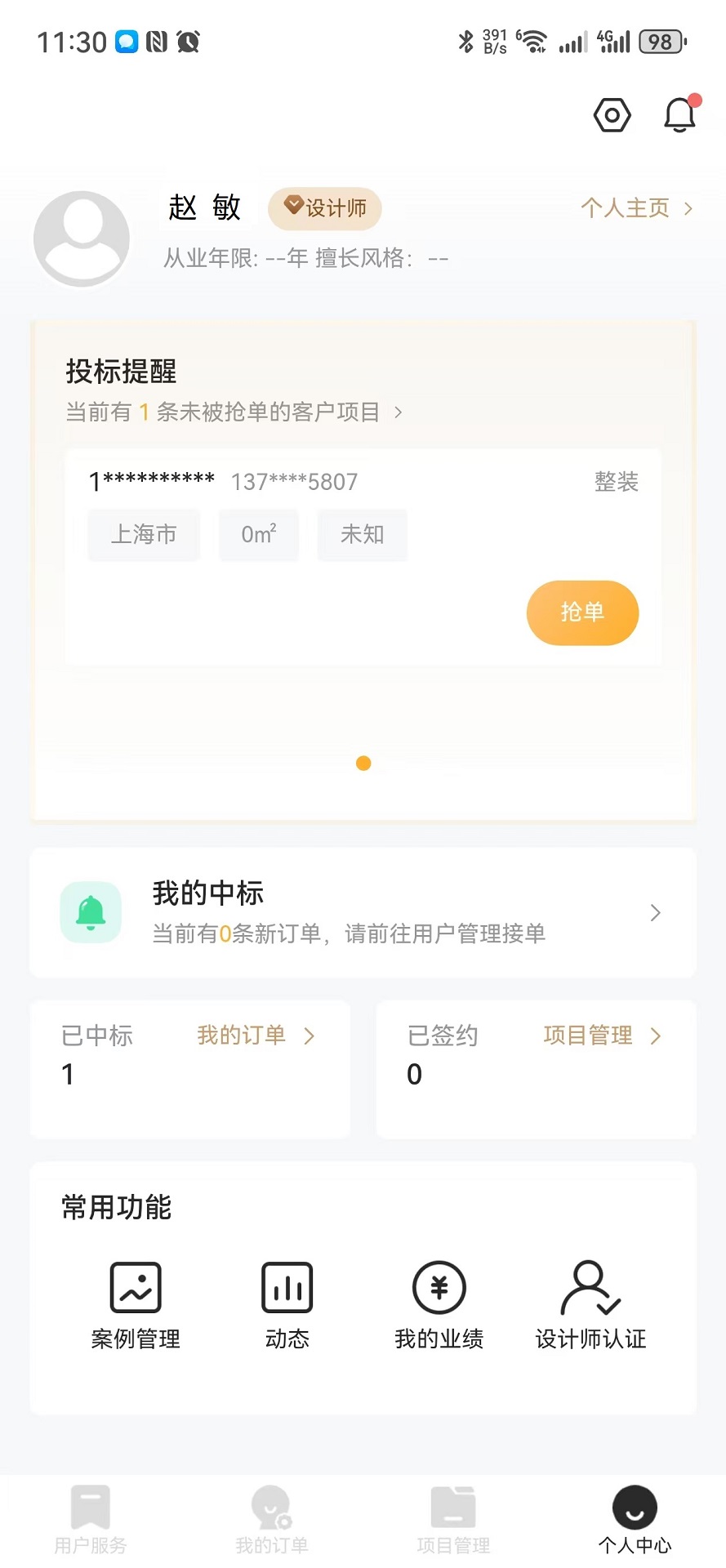Expand unbid customer projects via chevron

pyautogui.click(x=398, y=412)
